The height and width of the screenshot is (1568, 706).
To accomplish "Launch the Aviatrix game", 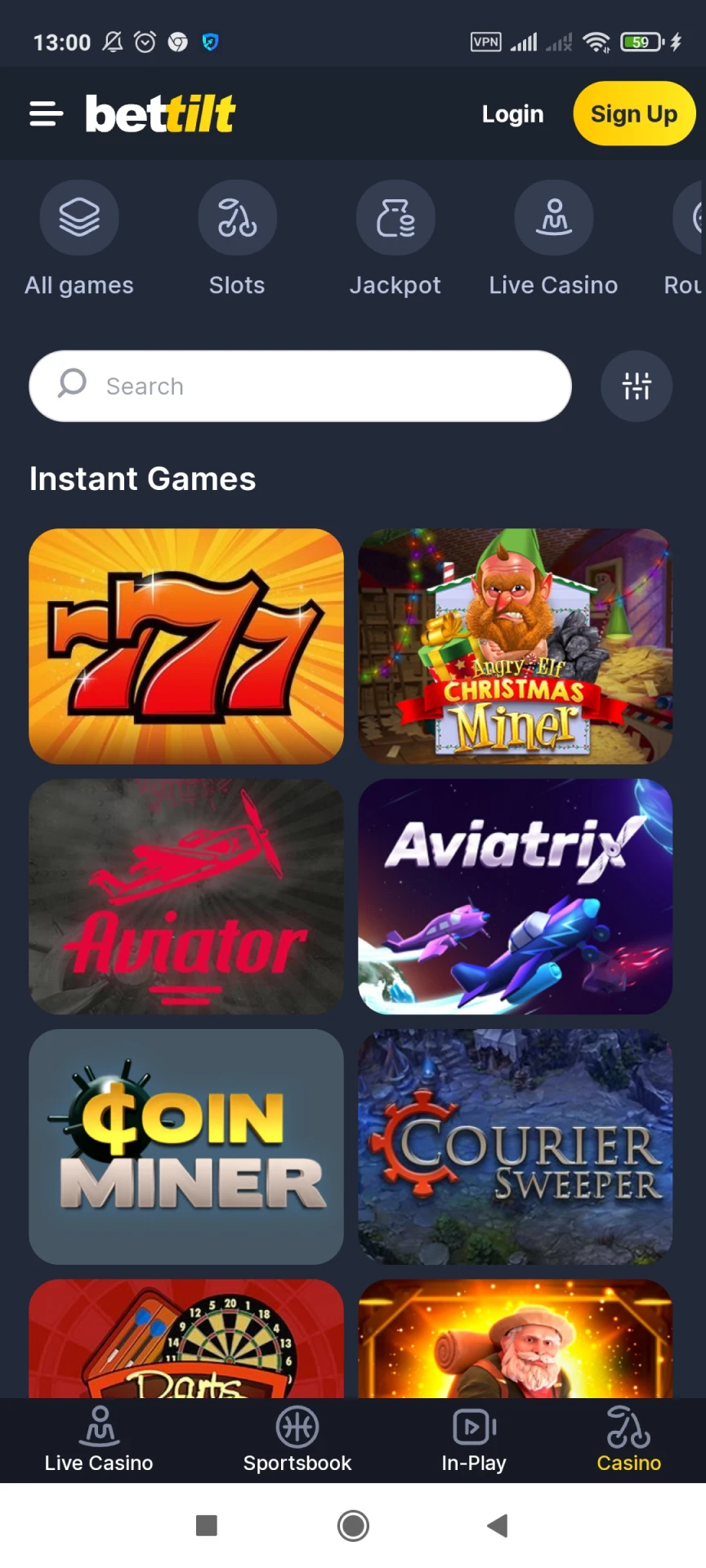I will point(516,896).
